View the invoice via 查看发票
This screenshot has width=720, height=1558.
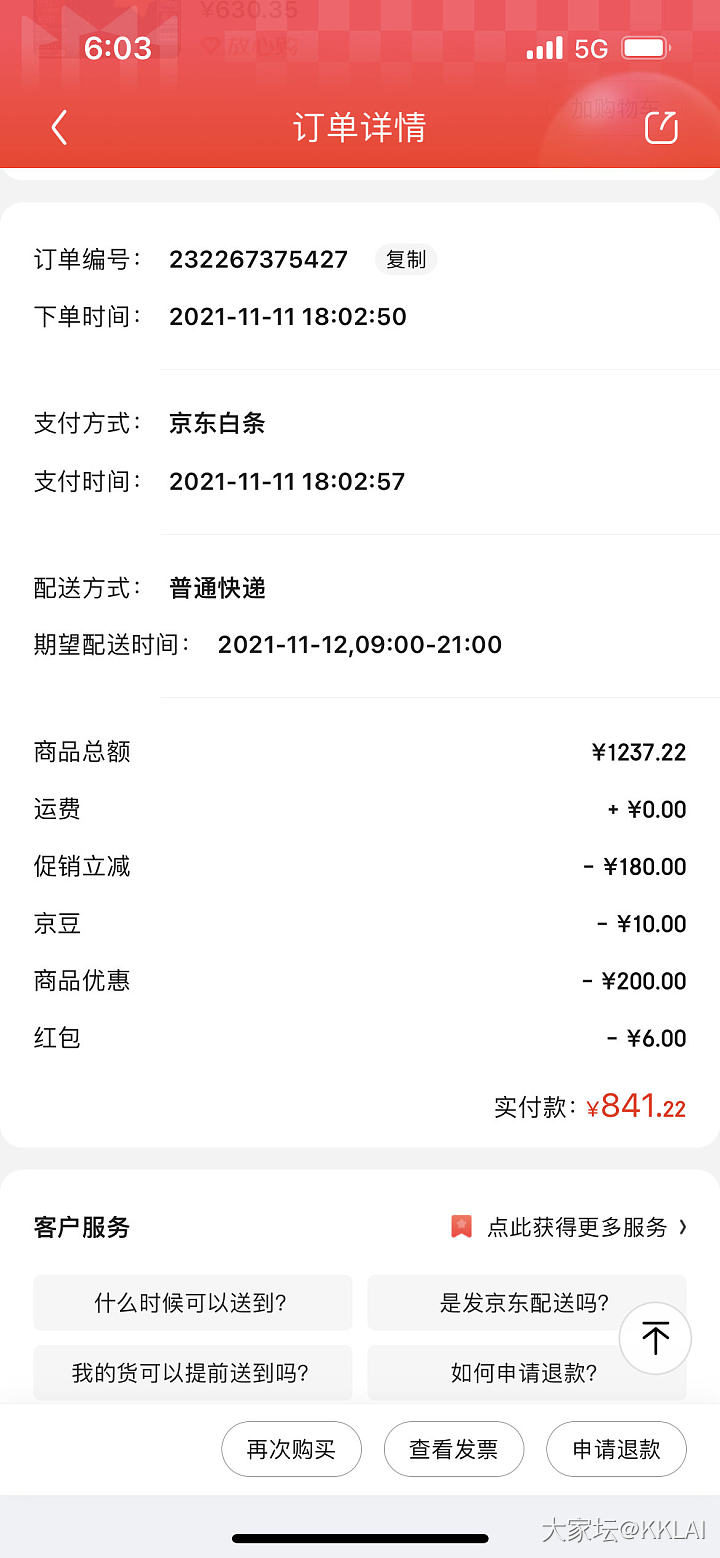point(454,1449)
